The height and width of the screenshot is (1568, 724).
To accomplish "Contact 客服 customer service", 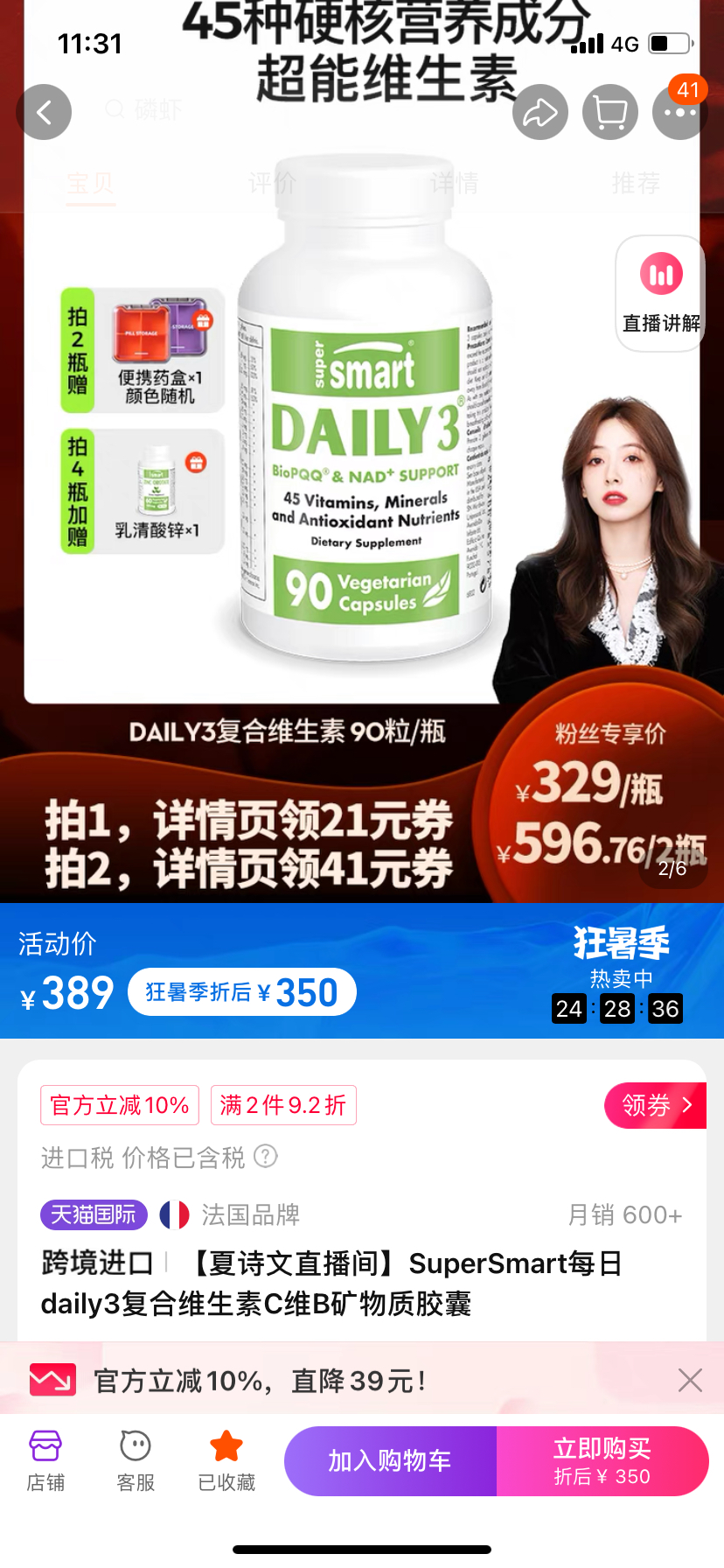I will 136,1461.
